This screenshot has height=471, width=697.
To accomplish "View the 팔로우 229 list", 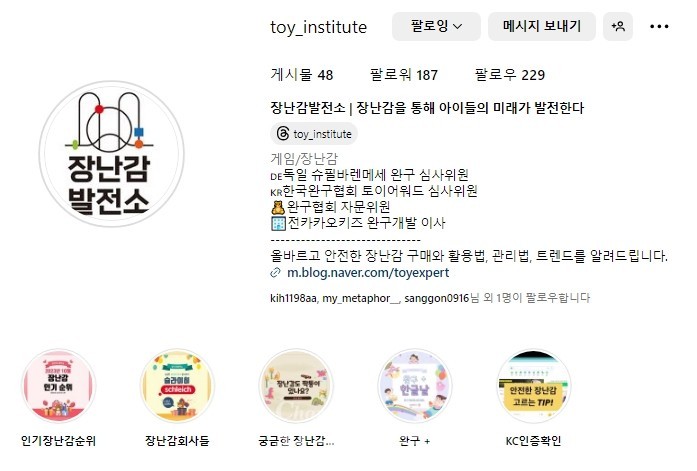I will pos(510,75).
